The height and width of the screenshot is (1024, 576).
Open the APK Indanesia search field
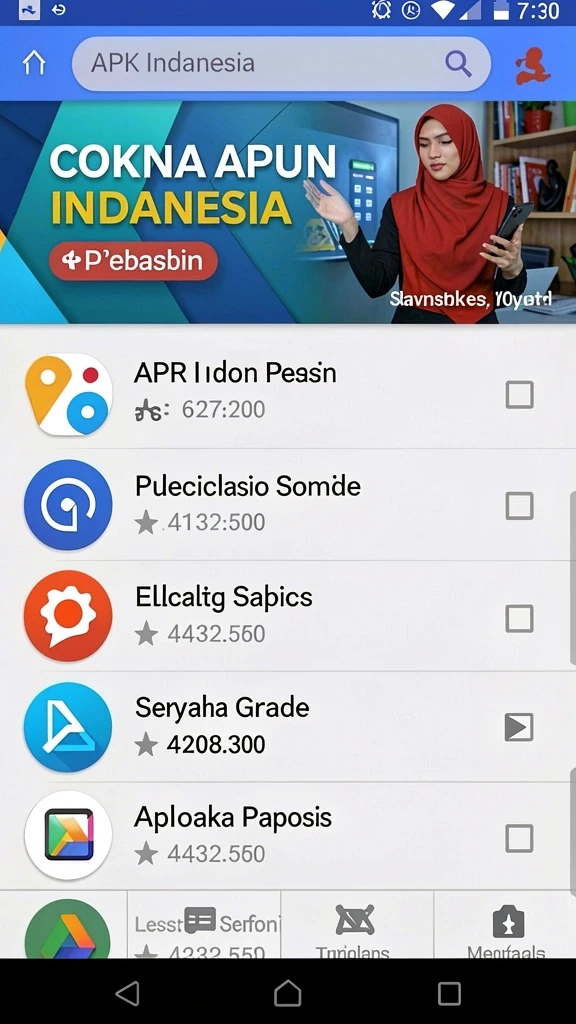pyautogui.click(x=281, y=63)
